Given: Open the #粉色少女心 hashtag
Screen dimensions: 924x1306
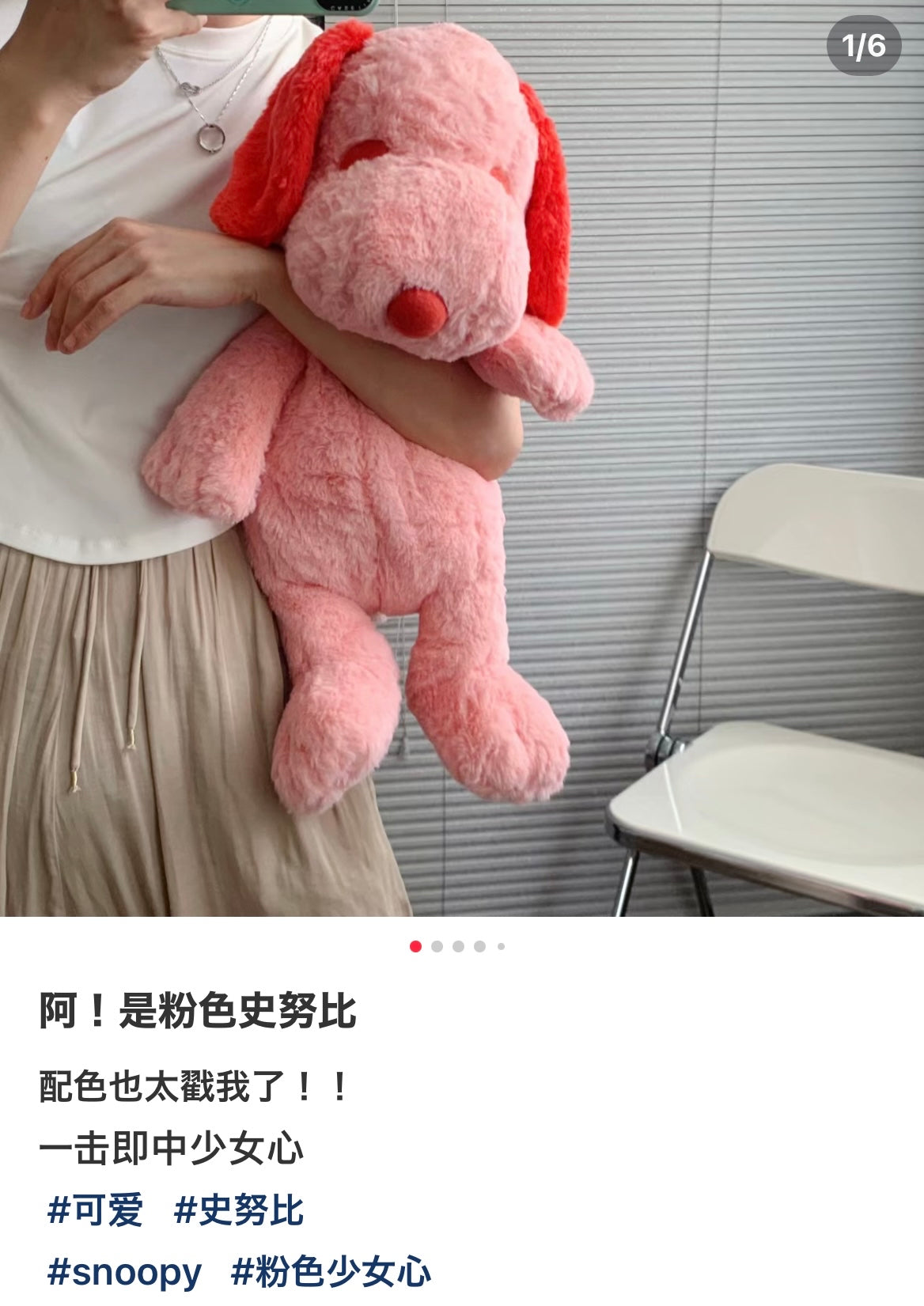Looking at the screenshot, I should click(331, 1272).
